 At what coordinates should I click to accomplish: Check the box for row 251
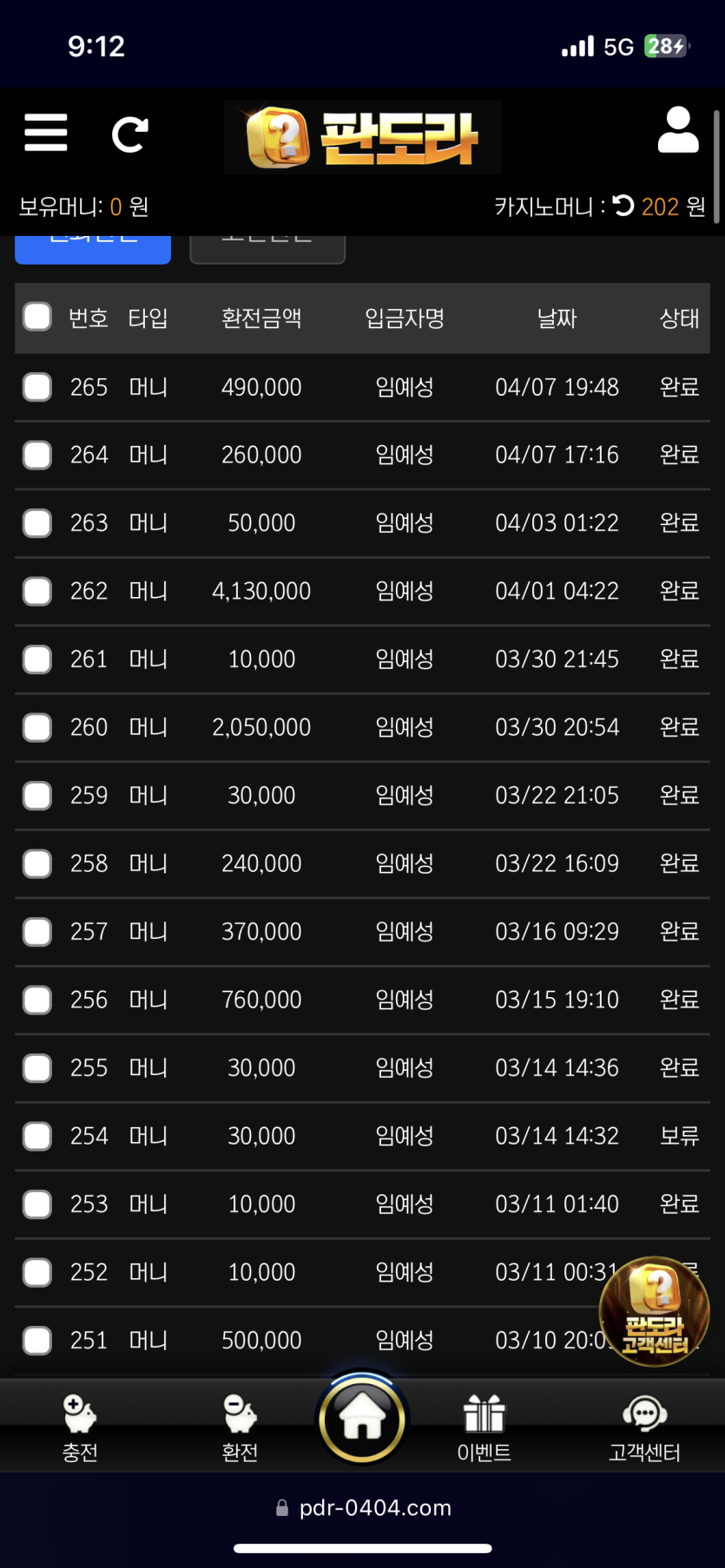[x=37, y=1341]
